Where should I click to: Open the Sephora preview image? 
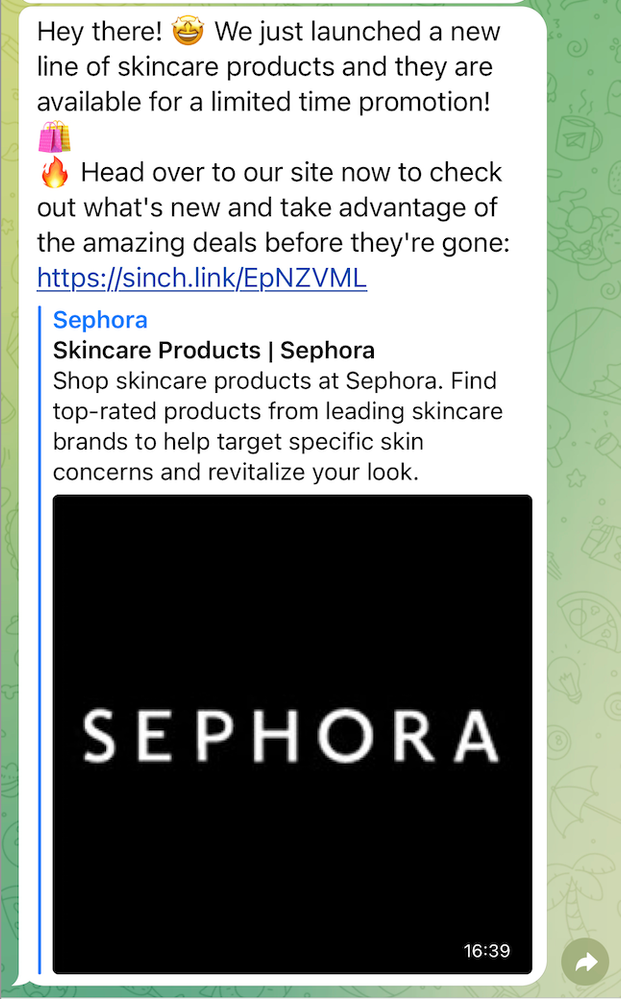292,733
